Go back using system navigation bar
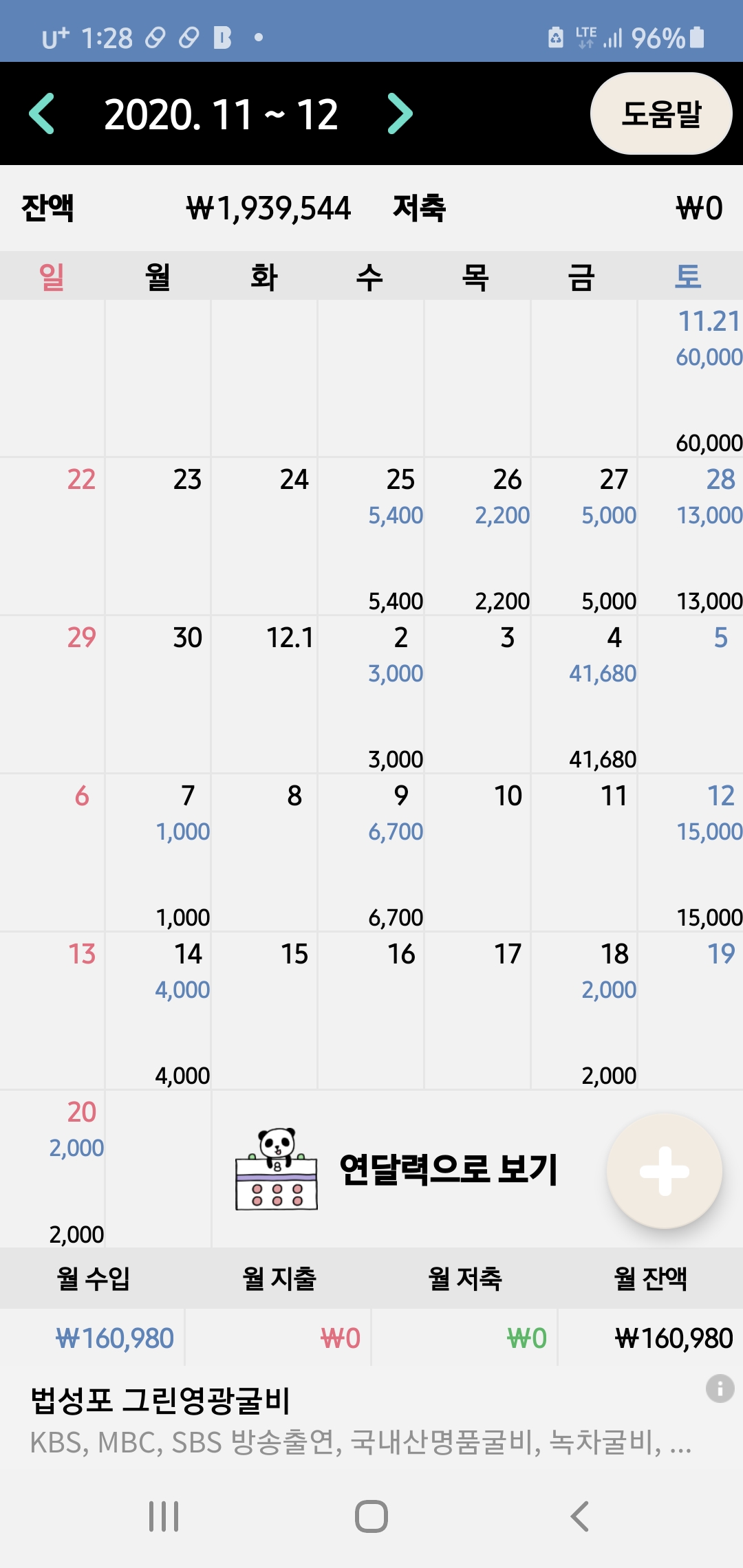743x1568 pixels. [579, 1516]
